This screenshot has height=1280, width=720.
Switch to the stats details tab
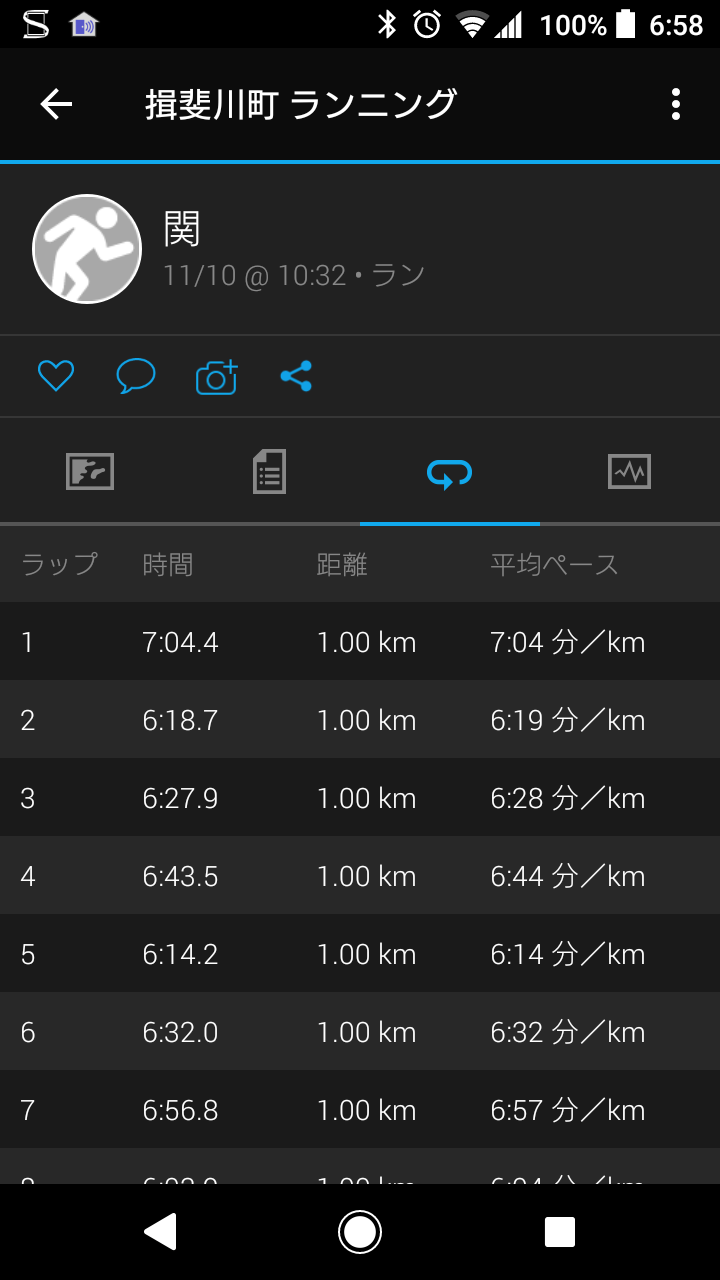[x=270, y=471]
